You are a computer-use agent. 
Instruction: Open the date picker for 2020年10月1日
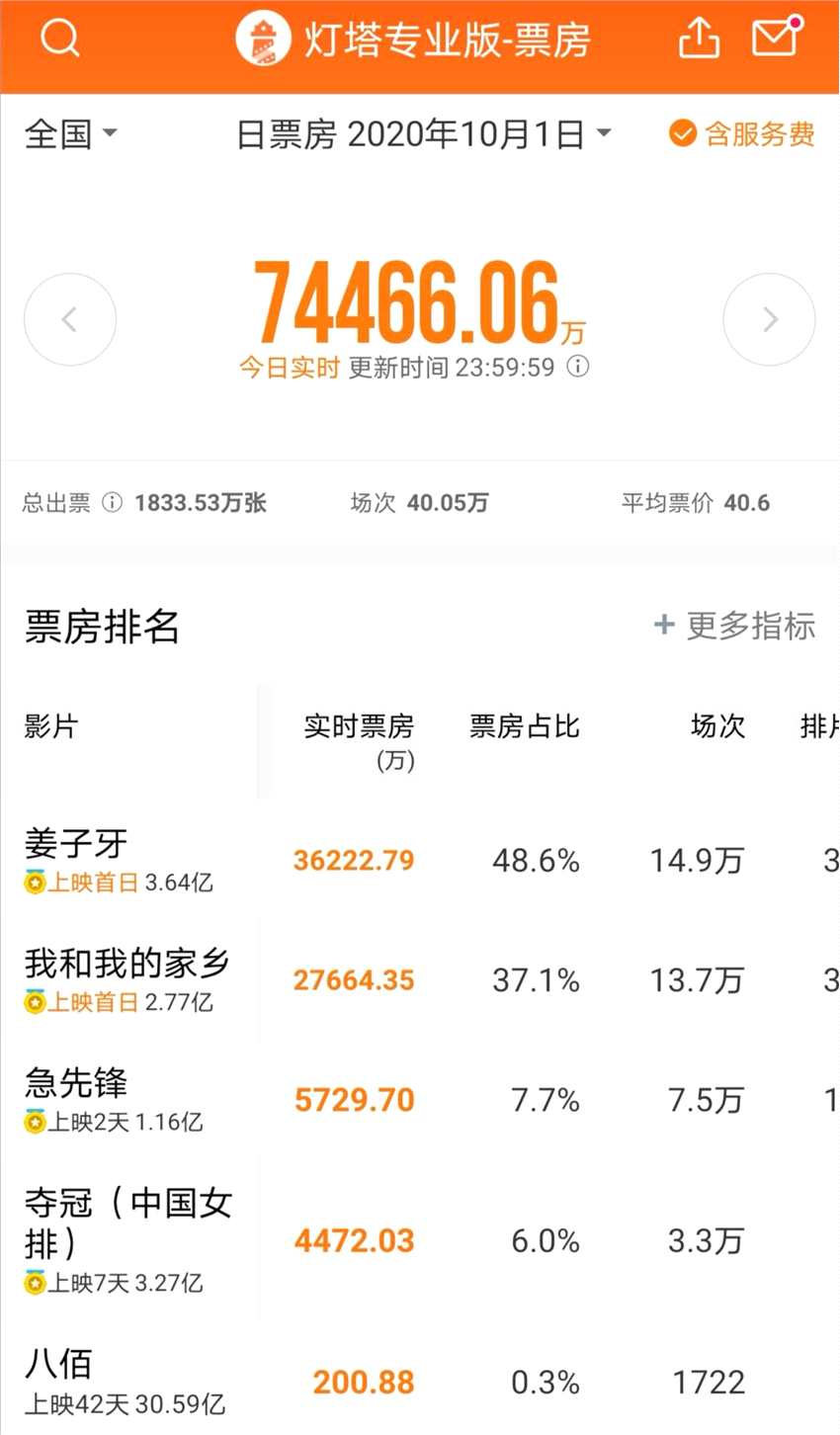click(x=424, y=134)
